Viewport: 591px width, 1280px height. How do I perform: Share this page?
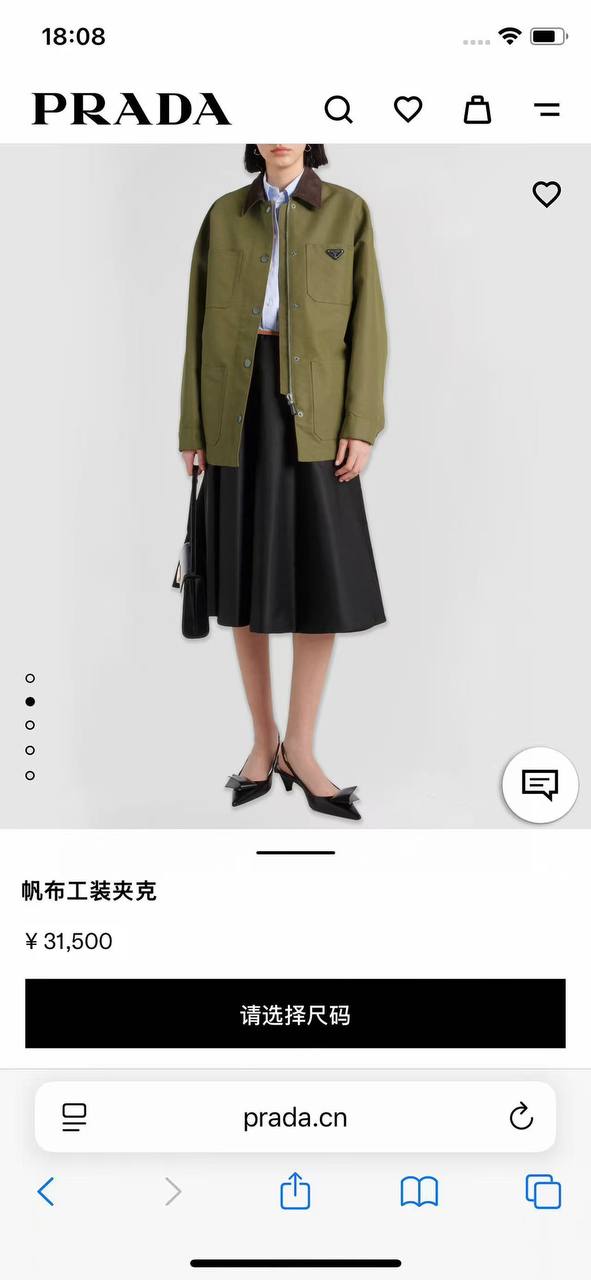pyautogui.click(x=295, y=1190)
